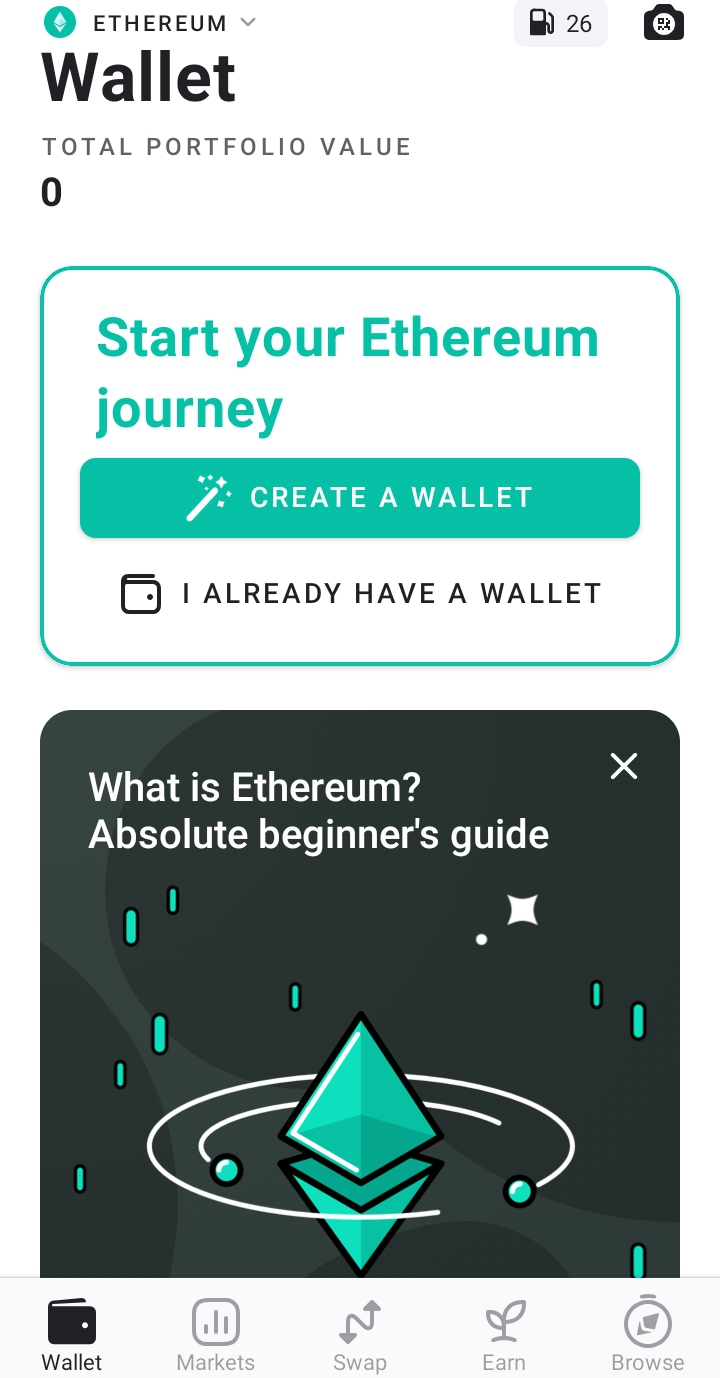
Task: Create a new wallet
Action: [360, 498]
